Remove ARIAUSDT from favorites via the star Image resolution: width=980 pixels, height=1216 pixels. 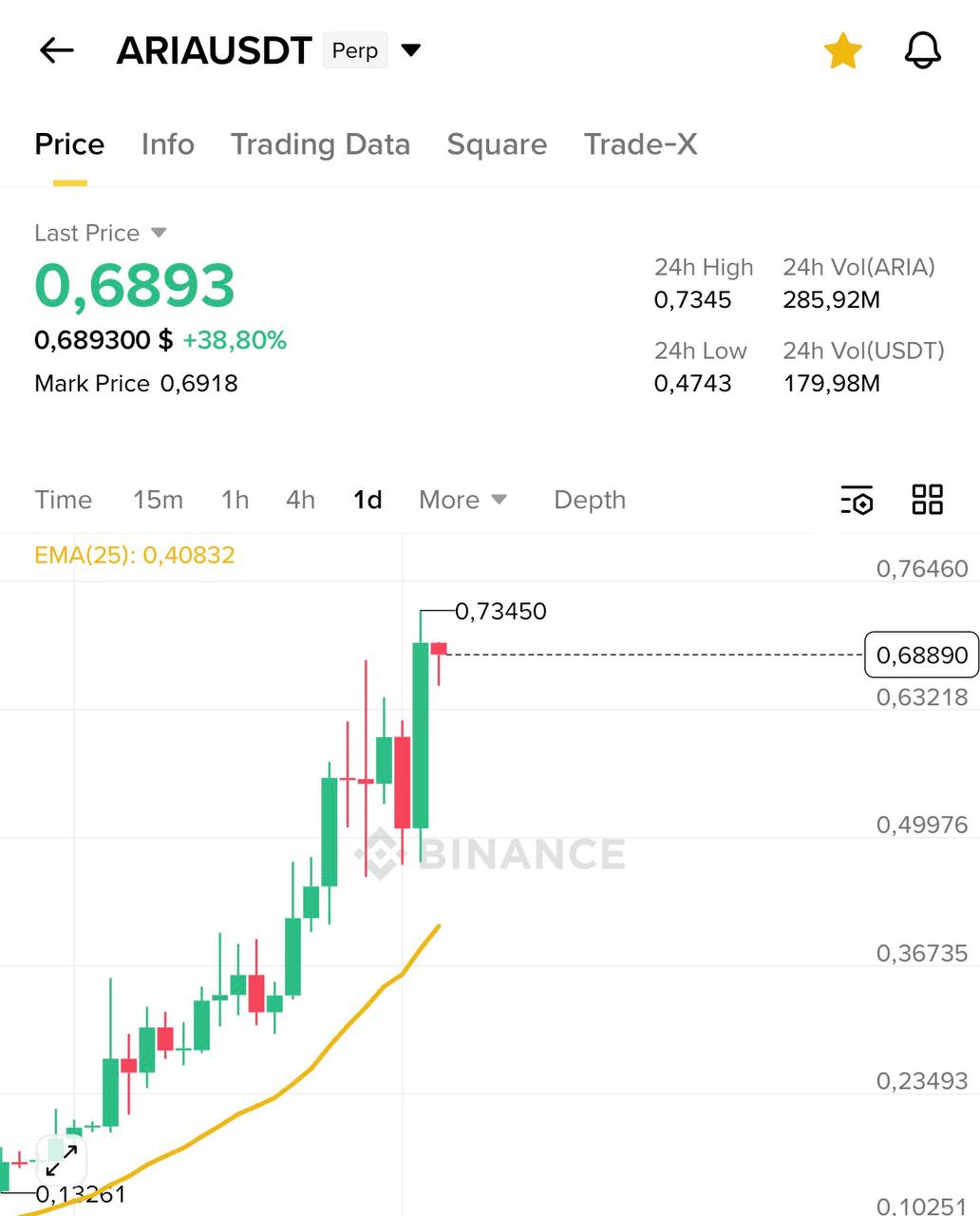pyautogui.click(x=842, y=50)
